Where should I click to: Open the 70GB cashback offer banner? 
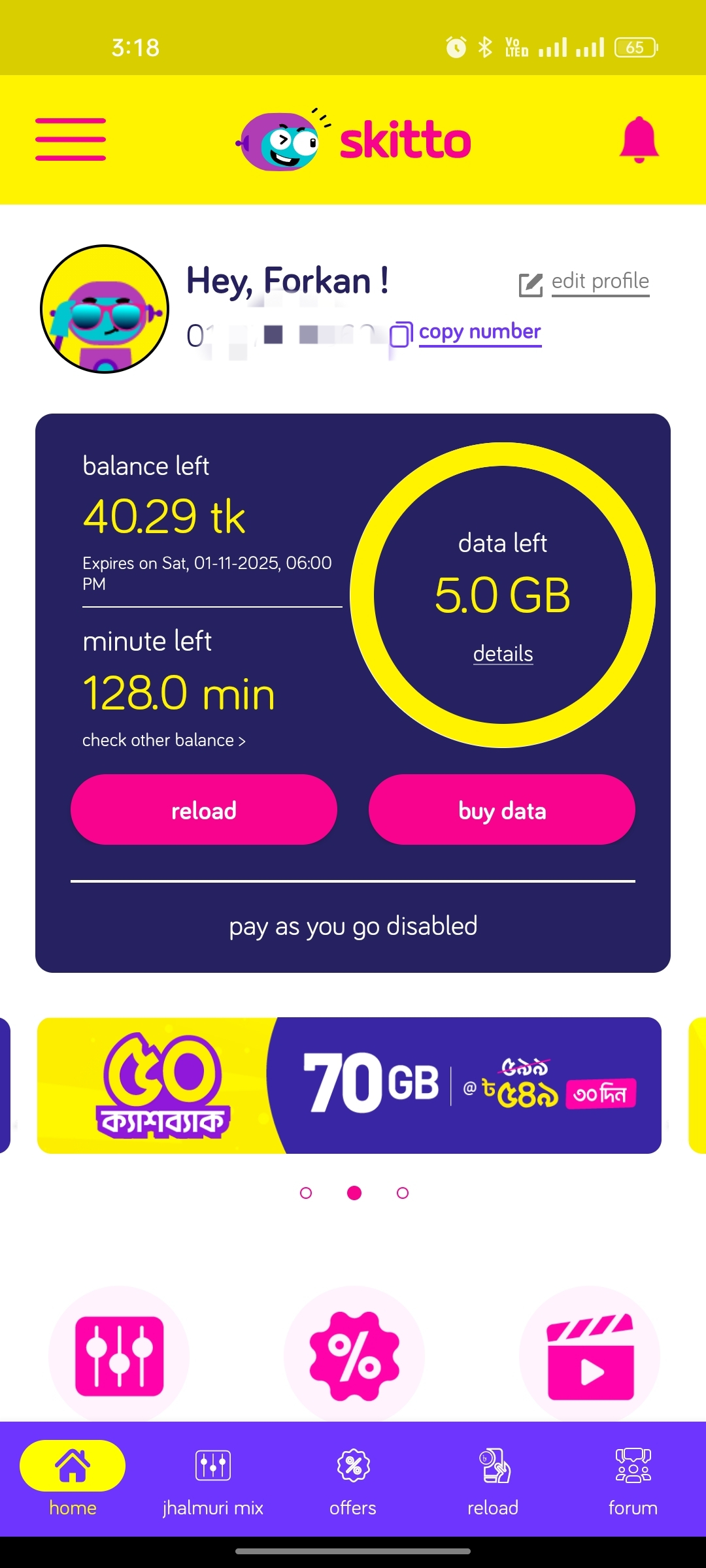pos(349,1085)
